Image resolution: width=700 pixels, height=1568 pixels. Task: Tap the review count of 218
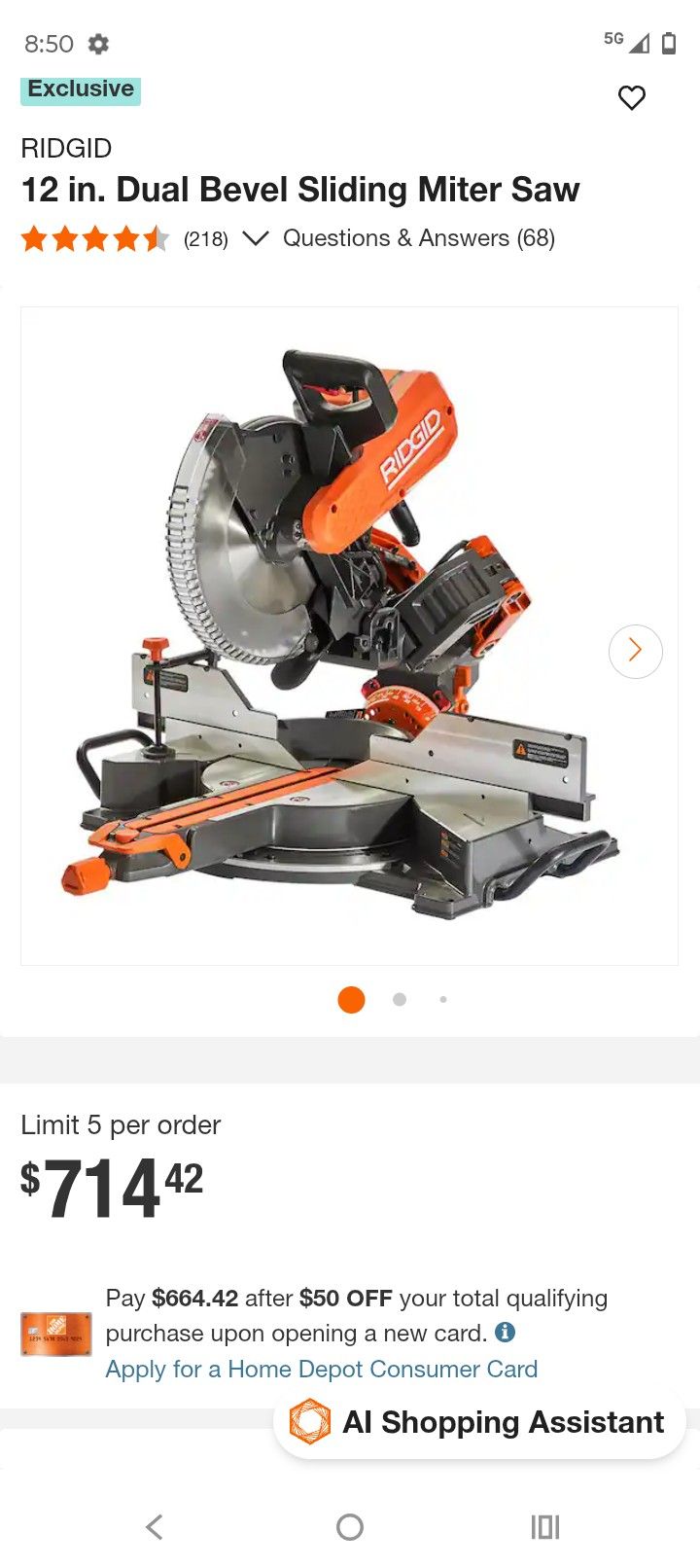coord(205,238)
